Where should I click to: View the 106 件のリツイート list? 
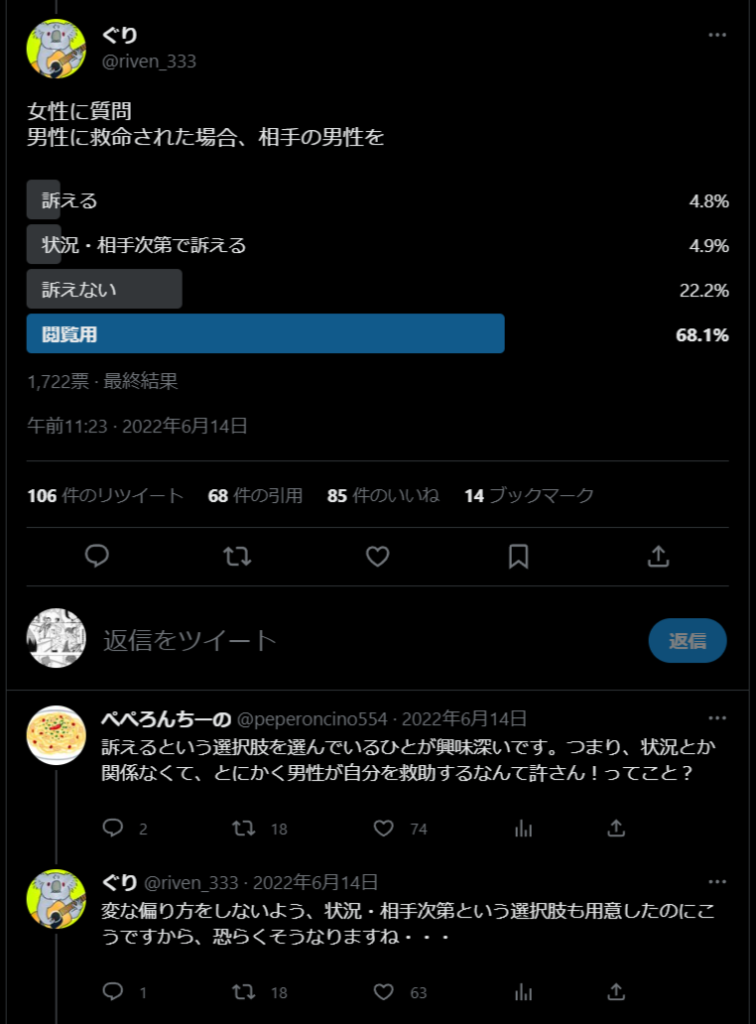[105, 495]
